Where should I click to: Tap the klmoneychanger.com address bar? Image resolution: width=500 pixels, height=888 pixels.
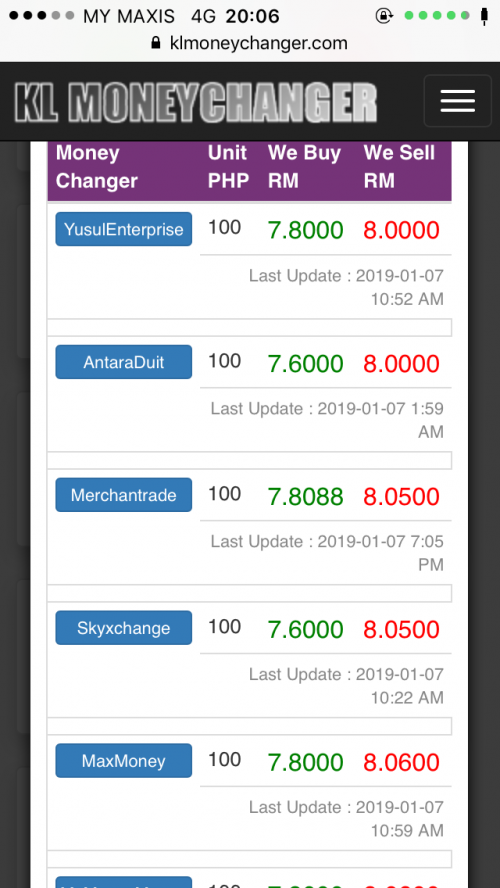click(x=250, y=43)
